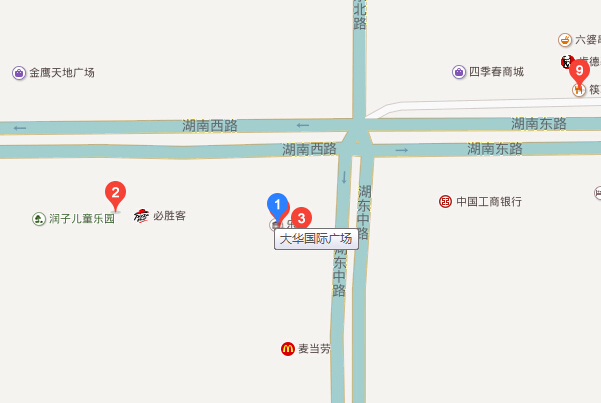This screenshot has height=403, width=601.
Task: Open the 中国工商银行 place
Action: (x=446, y=201)
